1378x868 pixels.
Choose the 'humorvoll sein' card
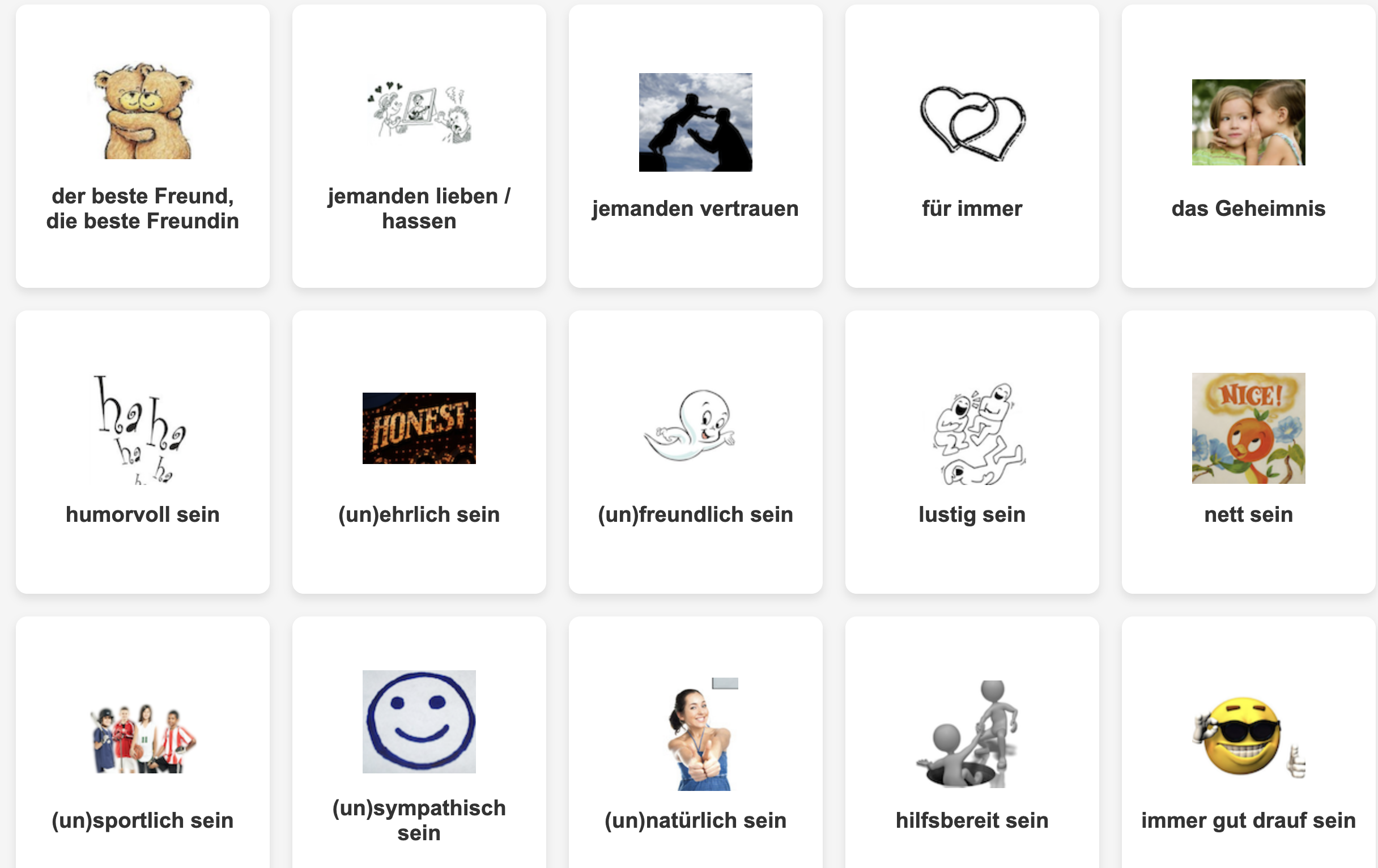click(142, 452)
